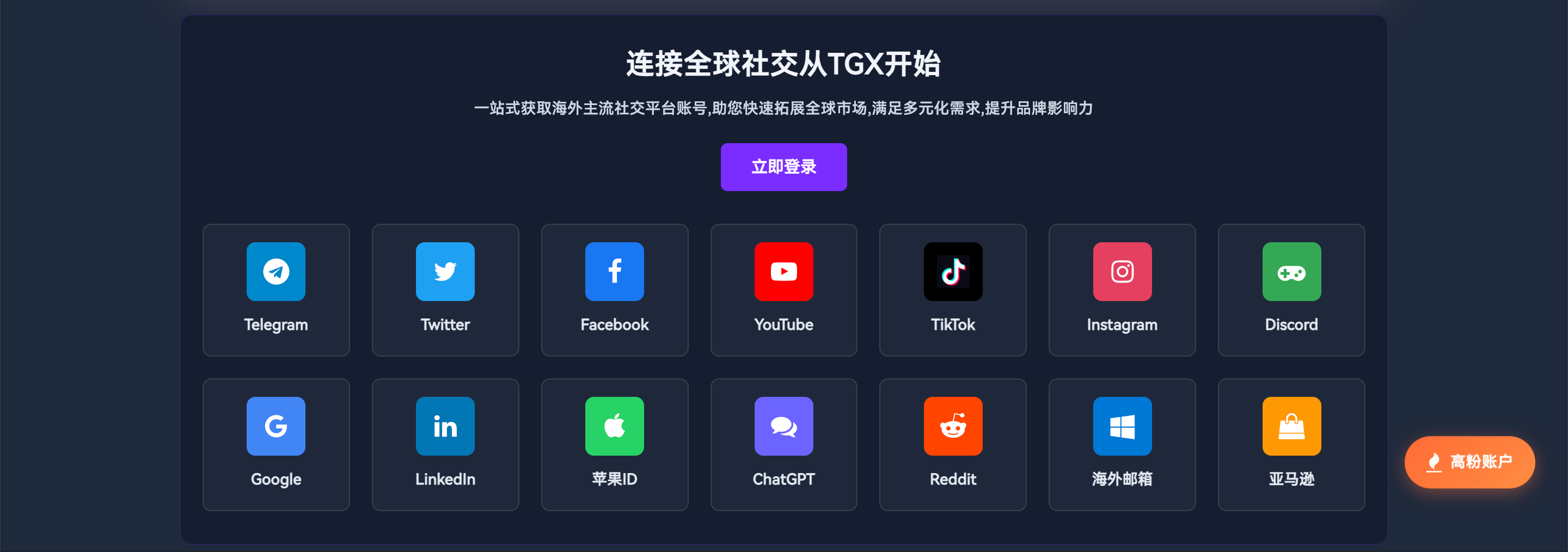1568x552 pixels.
Task: Open the TikTok card
Action: (x=953, y=290)
